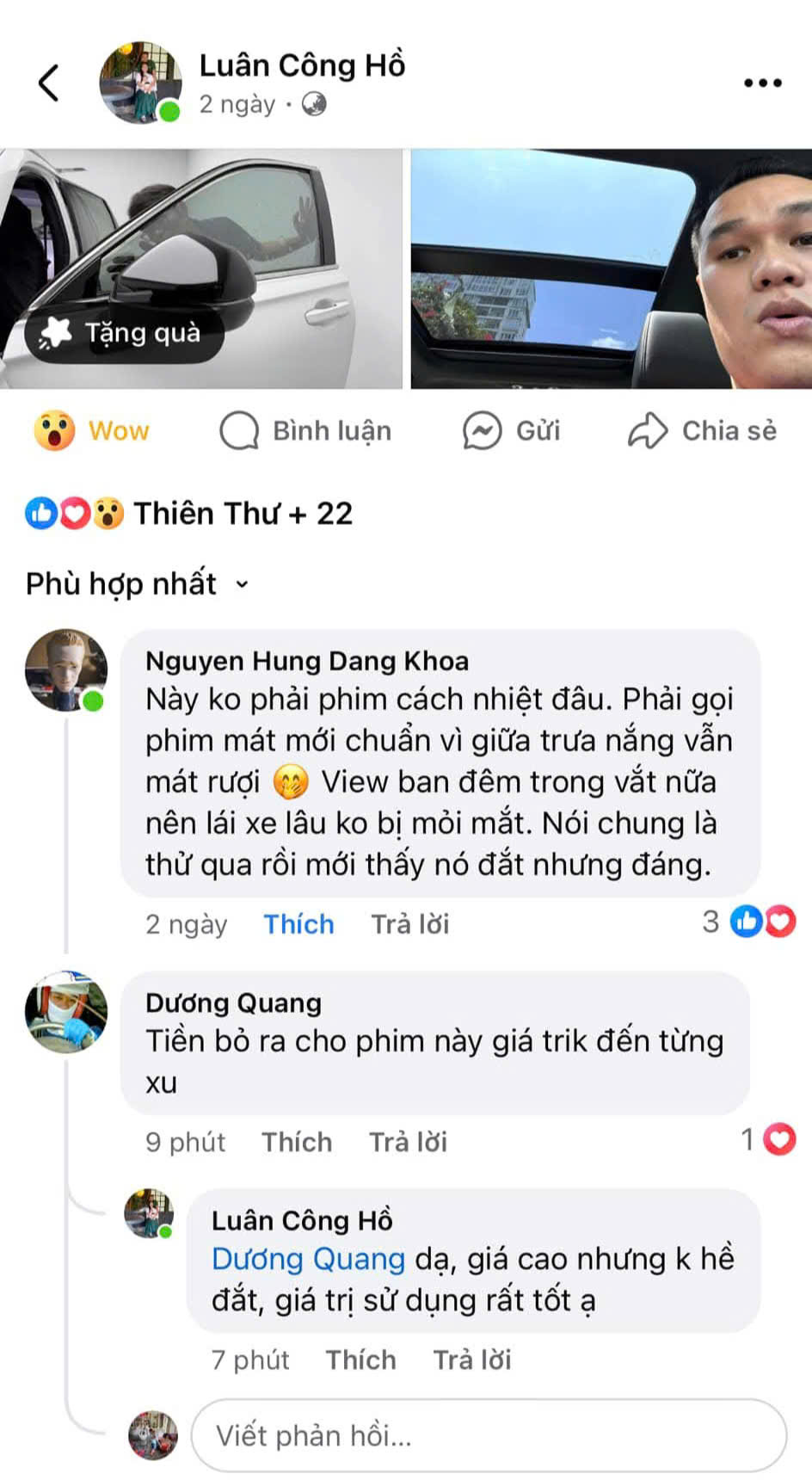Image resolution: width=812 pixels, height=1480 pixels.
Task: Share the post with Chia sẻ
Action: coord(702,431)
